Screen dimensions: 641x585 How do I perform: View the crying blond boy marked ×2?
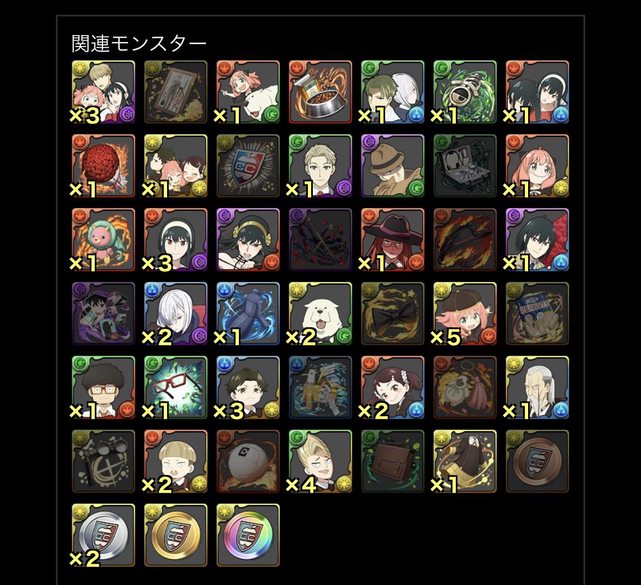coord(175,461)
